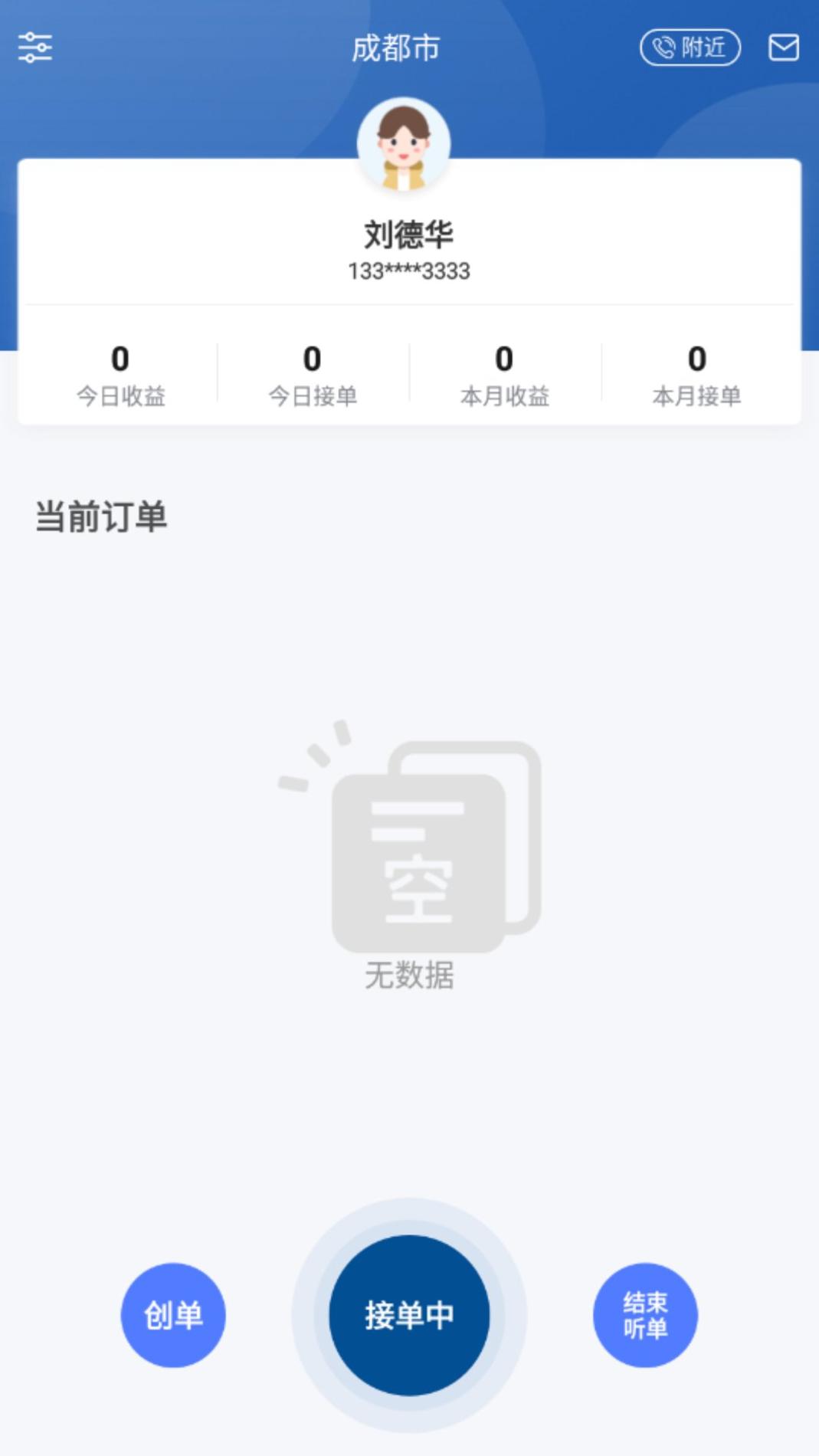Disable listening with 结束听单 button
The height and width of the screenshot is (1456, 819).
coord(646,1314)
